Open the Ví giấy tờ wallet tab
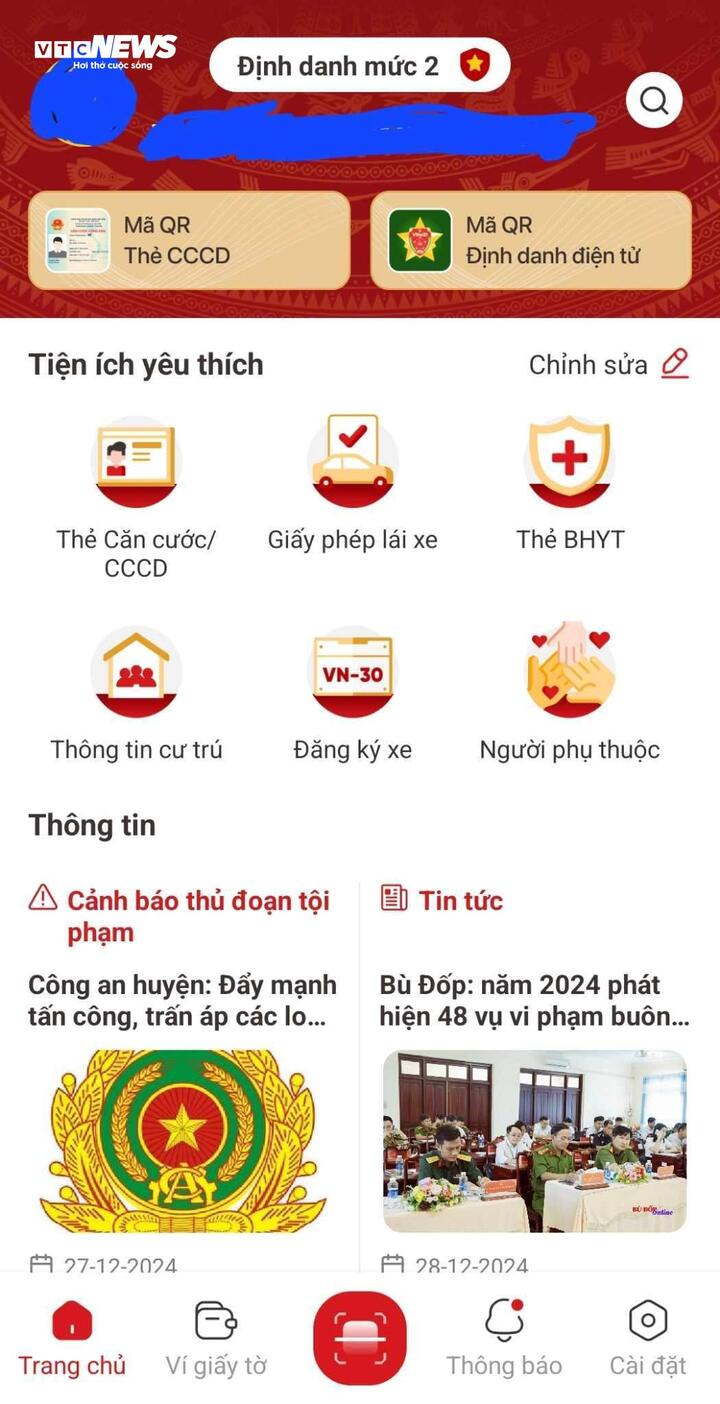This screenshot has width=720, height=1404. coord(216,1337)
